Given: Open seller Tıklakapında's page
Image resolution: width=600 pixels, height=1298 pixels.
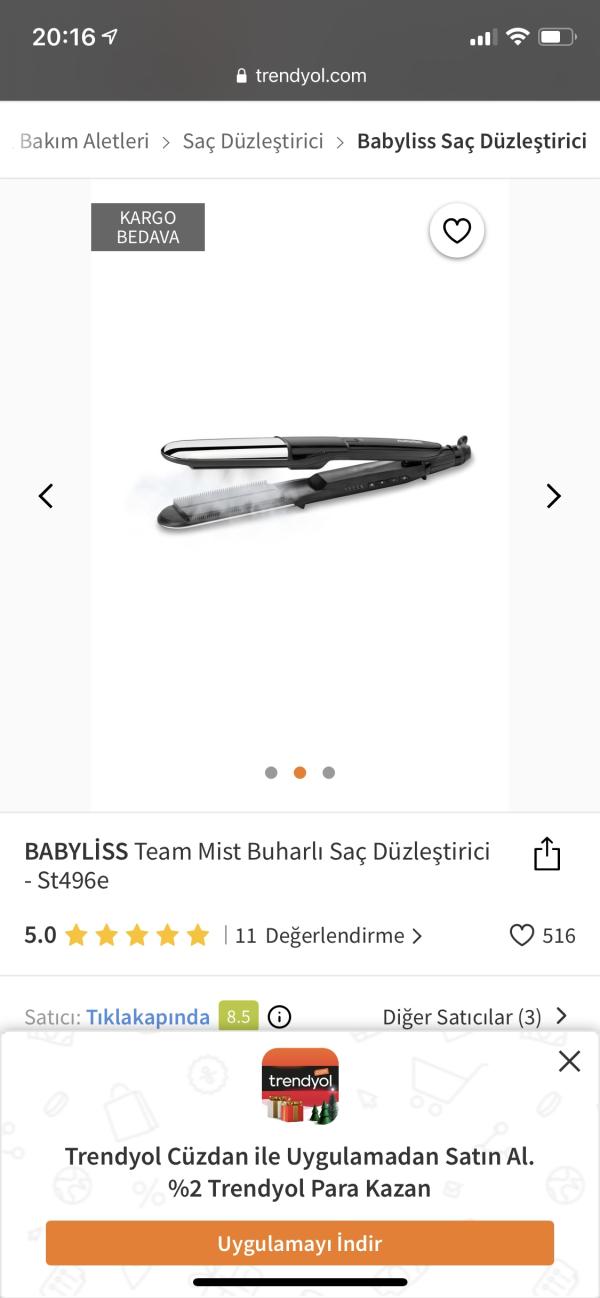Looking at the screenshot, I should click(148, 1017).
